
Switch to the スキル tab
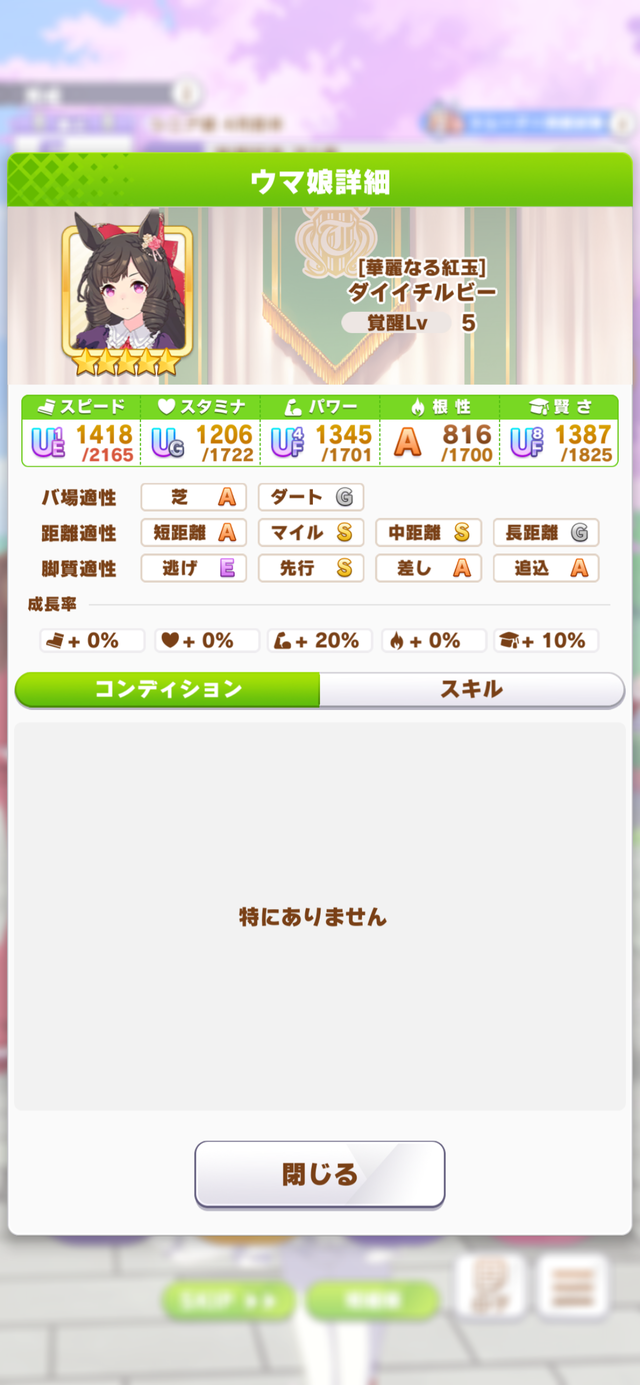(471, 690)
